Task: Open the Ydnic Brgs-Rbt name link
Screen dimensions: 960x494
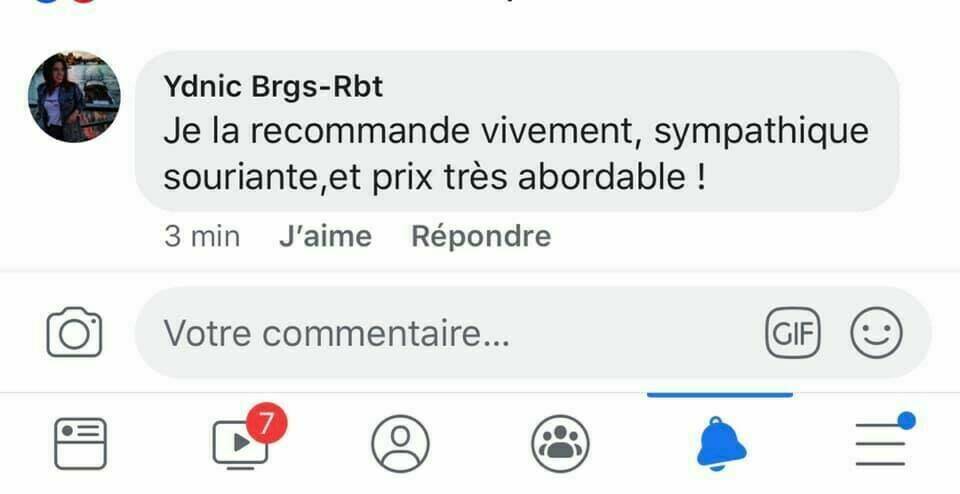Action: [273, 87]
